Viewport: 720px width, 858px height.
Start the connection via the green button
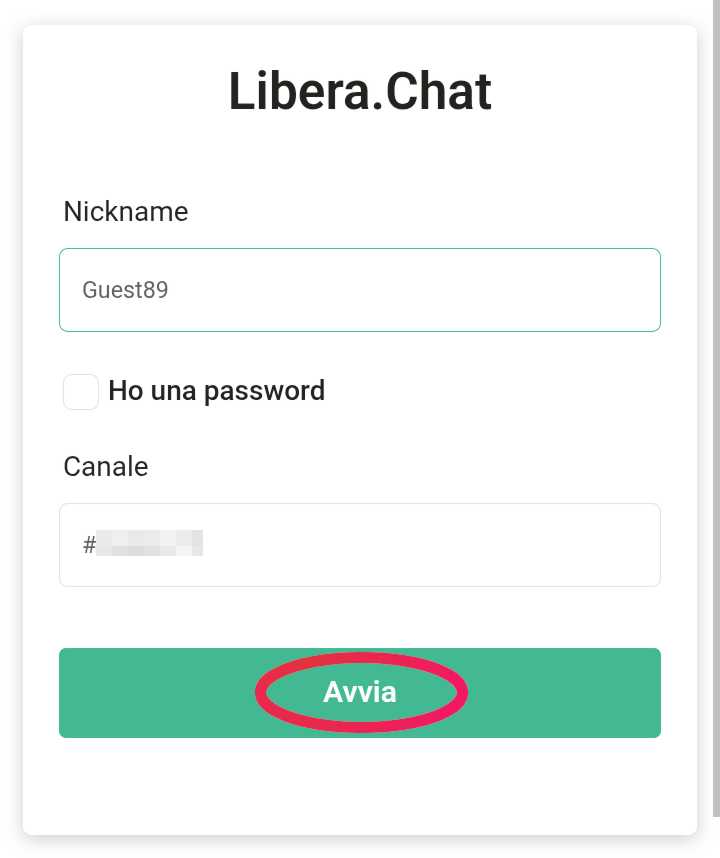360,692
